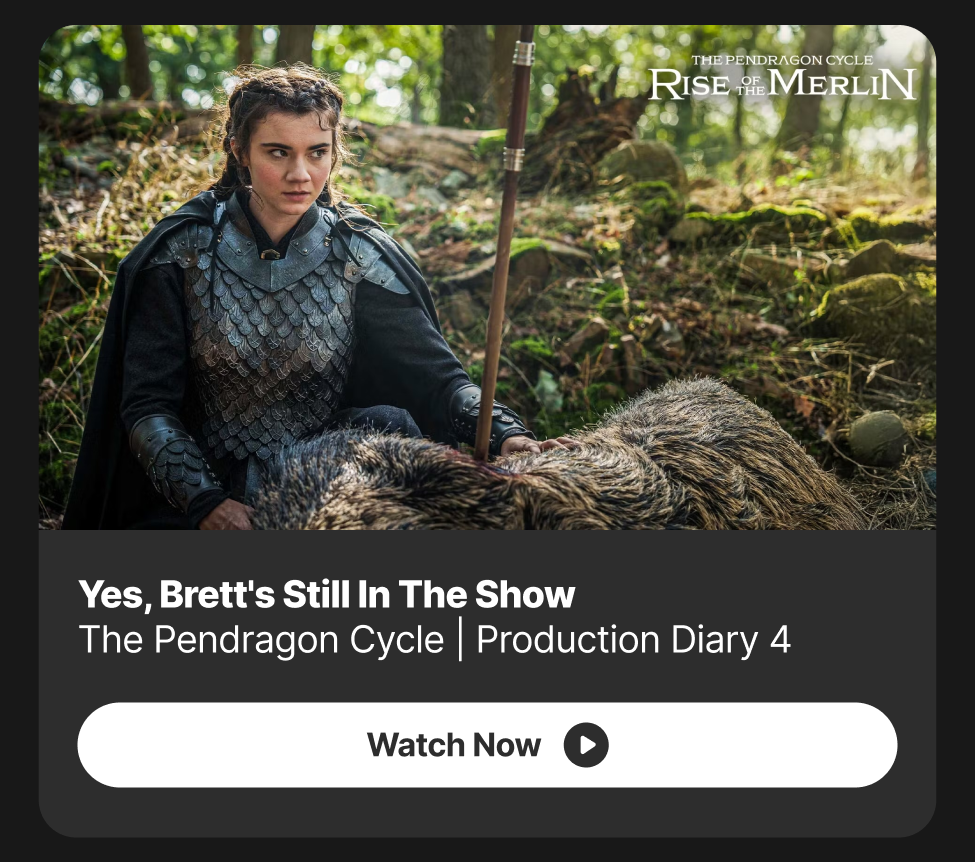Tap the Watch Now button
Viewport: 975px width, 862px height.
click(487, 745)
